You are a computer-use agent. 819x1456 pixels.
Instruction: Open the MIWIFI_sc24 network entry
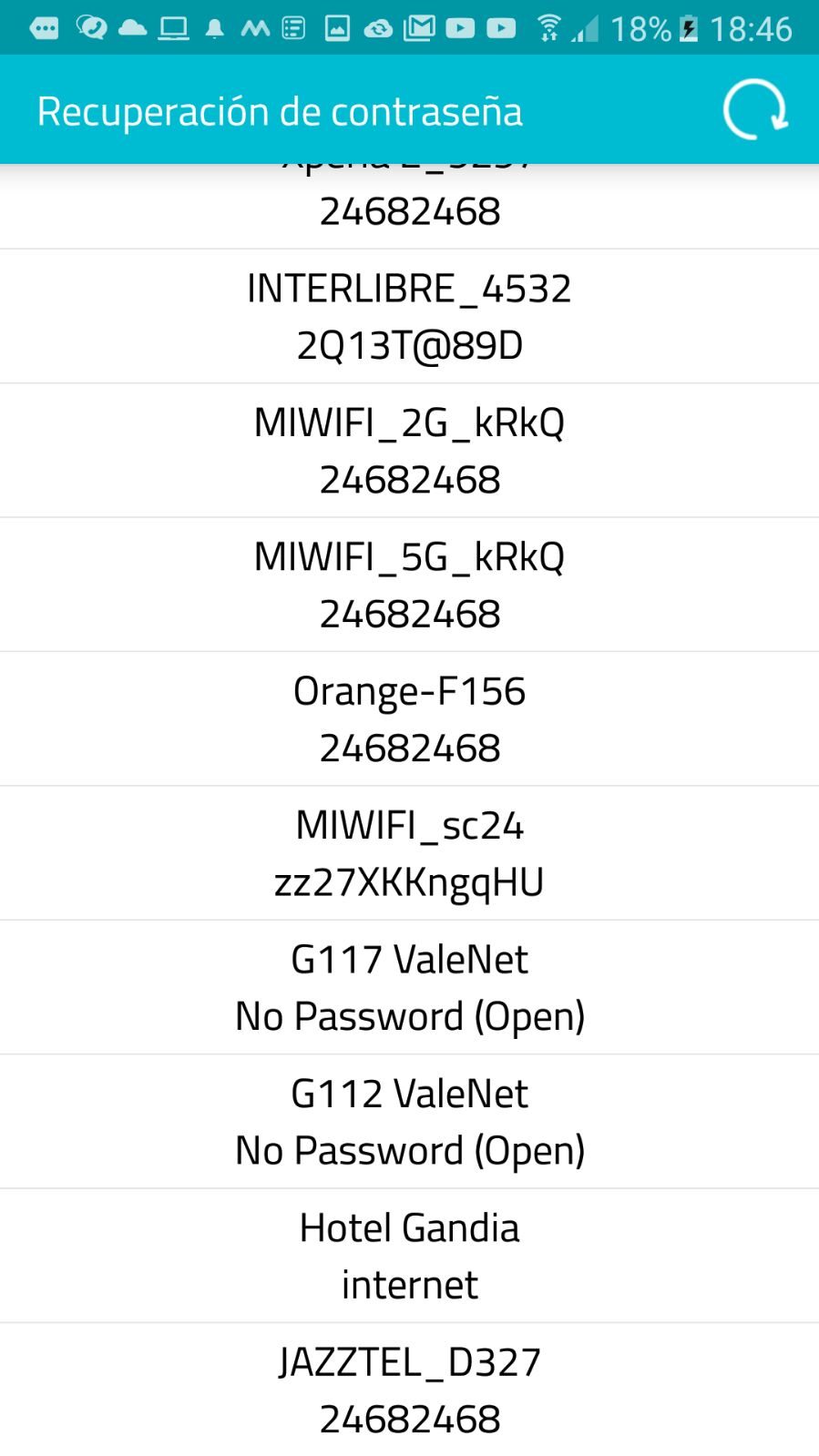tap(409, 853)
